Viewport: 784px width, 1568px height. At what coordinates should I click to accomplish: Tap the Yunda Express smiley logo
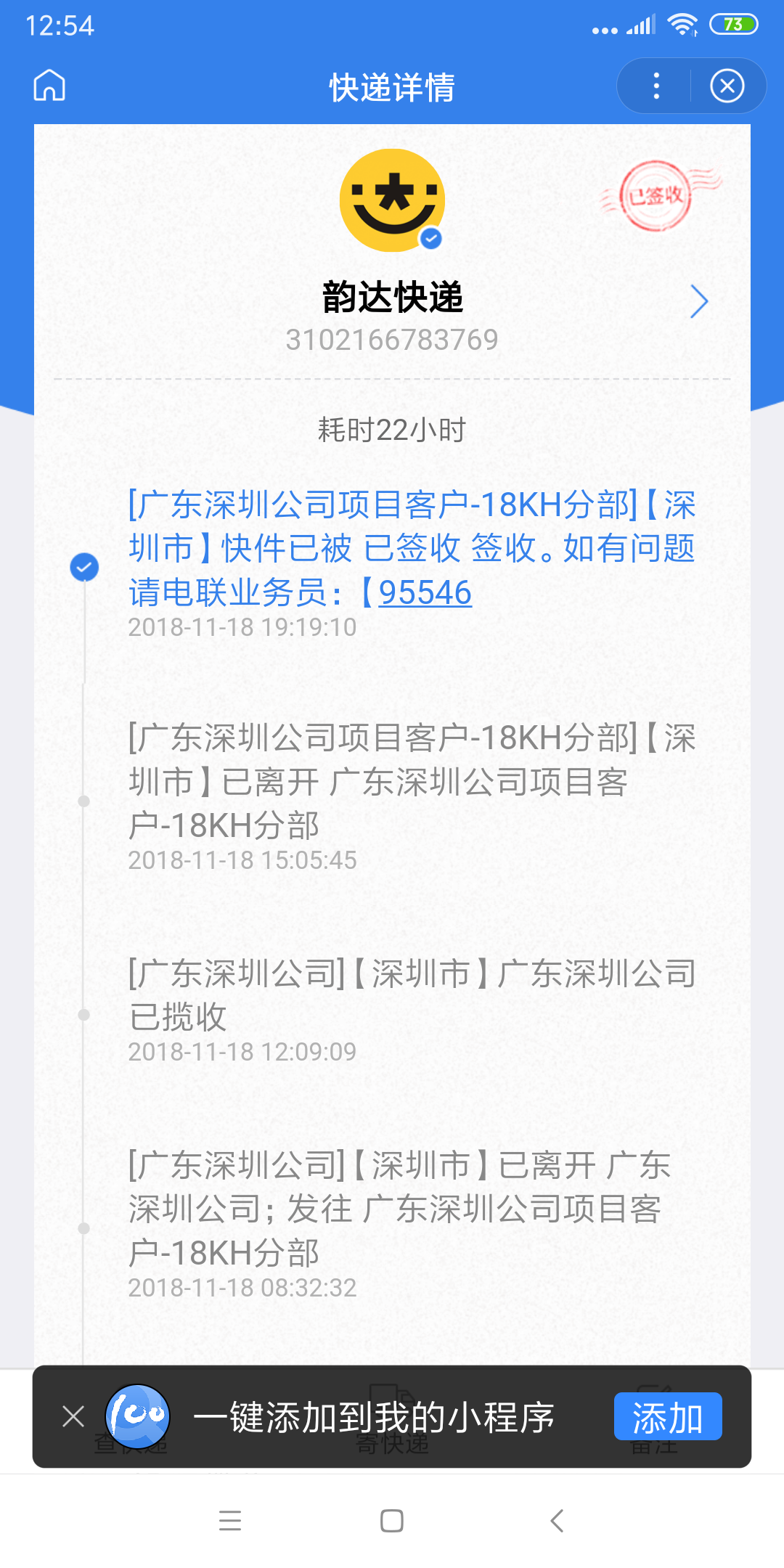point(391,197)
